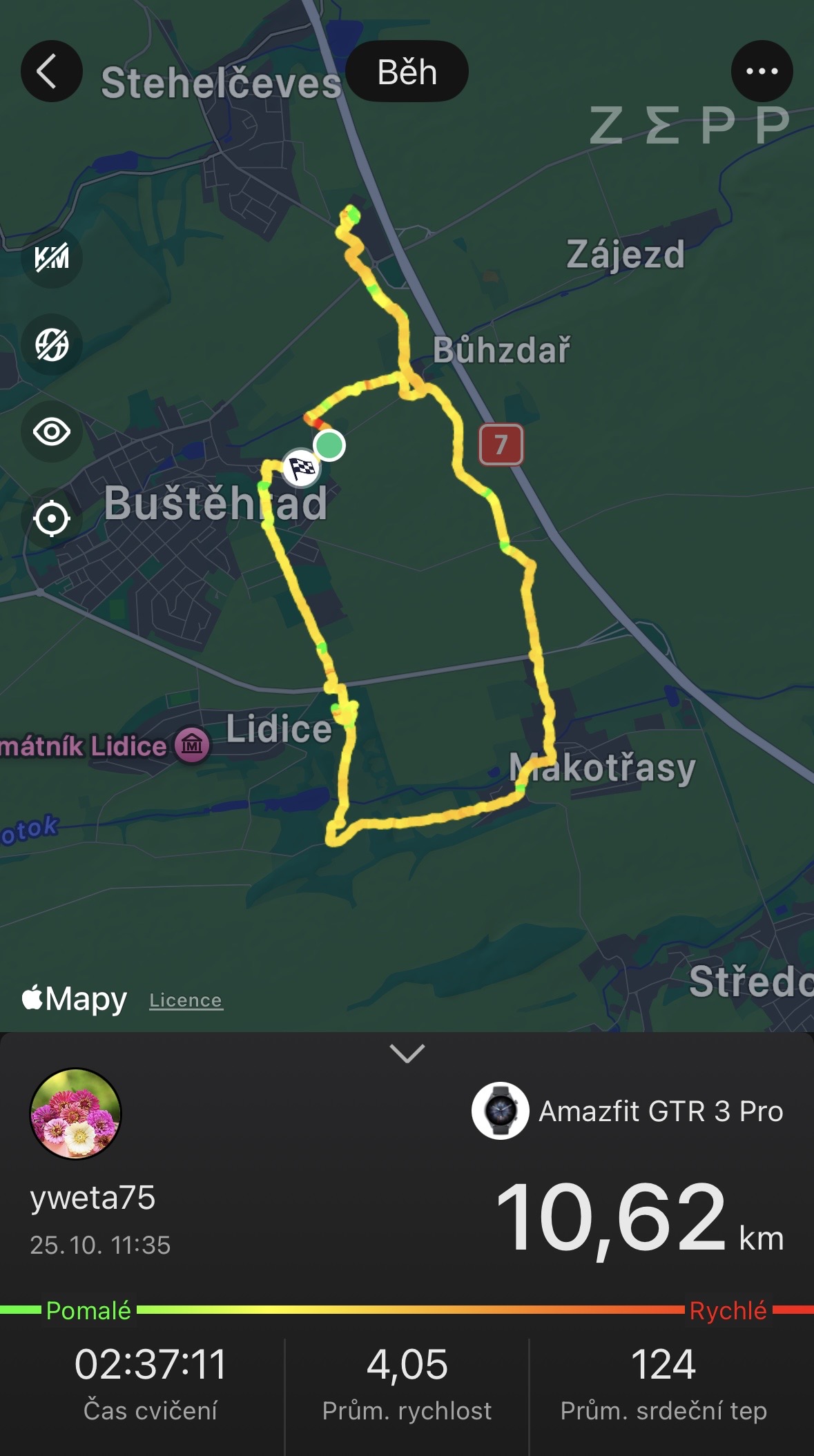Toggle the map display mode icon
Screen dimensions: 814x1456
pos(52,344)
